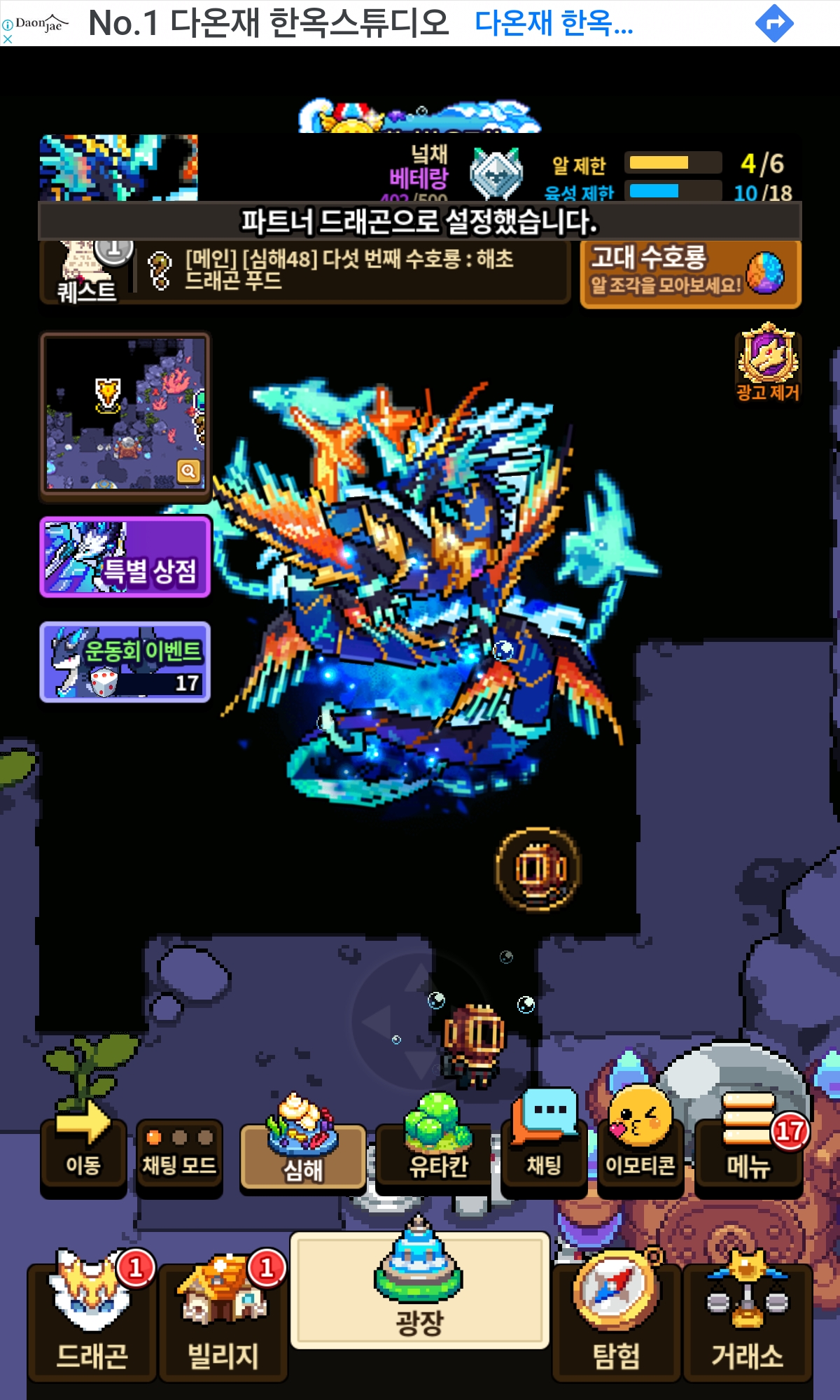Tap the 광고 제거 icon
Viewport: 840px width, 1400px height.
tap(768, 362)
